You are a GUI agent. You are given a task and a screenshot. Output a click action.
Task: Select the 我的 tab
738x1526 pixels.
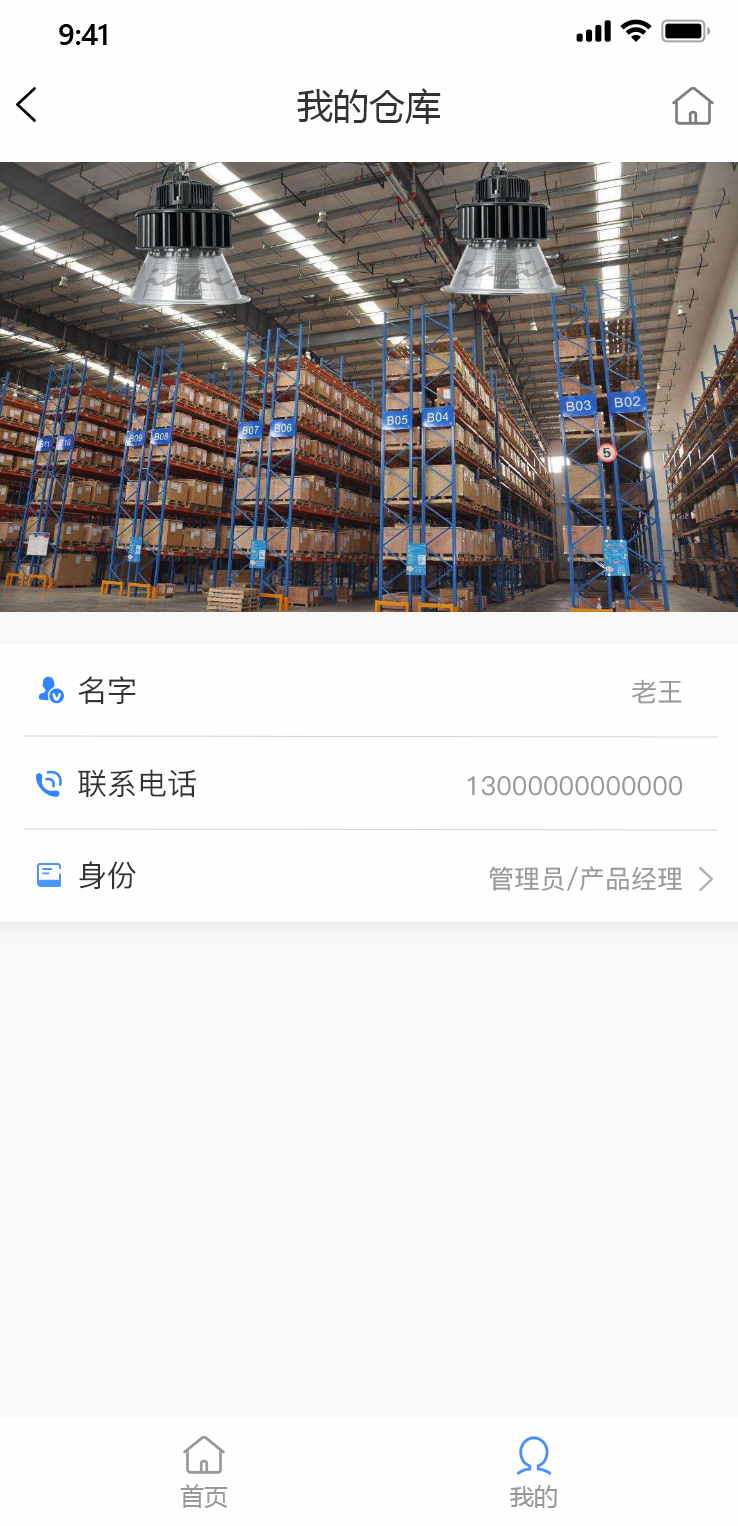533,1470
